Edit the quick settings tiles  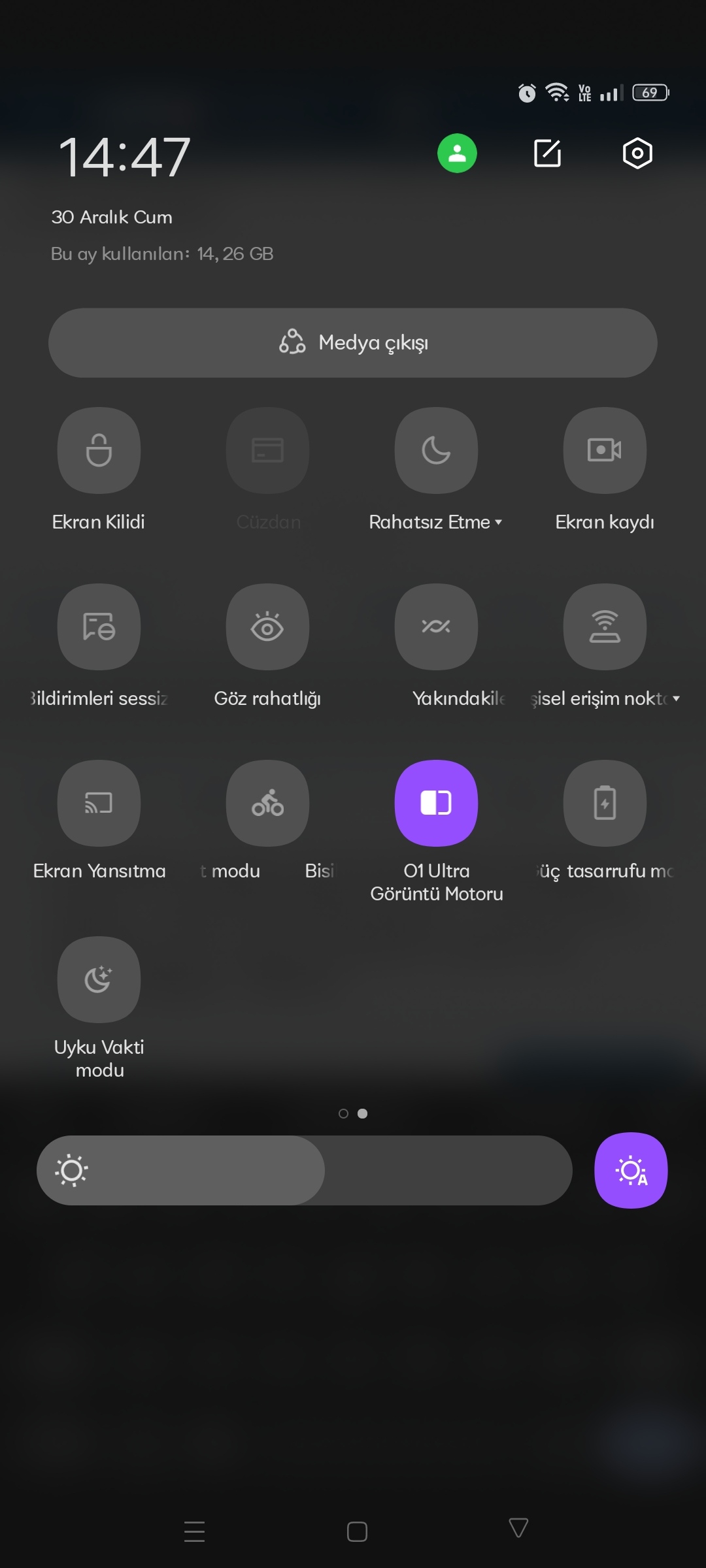pyautogui.click(x=547, y=154)
